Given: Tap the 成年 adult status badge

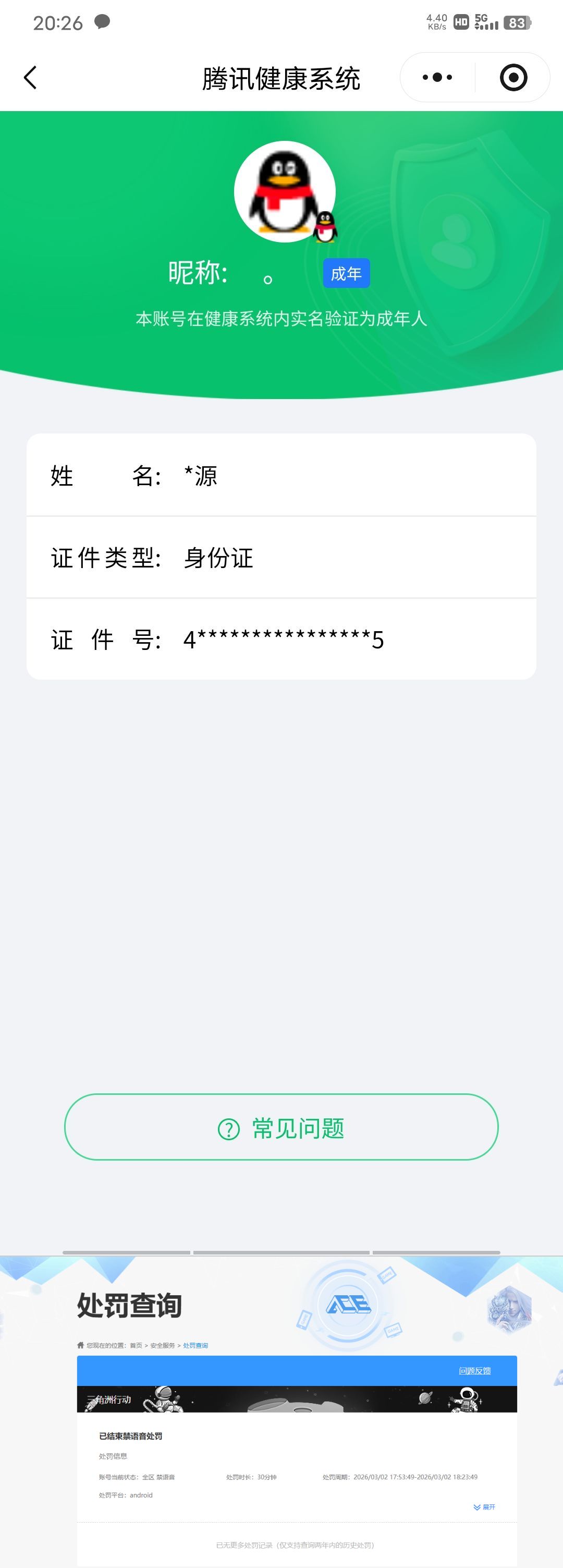Looking at the screenshot, I should pos(346,273).
